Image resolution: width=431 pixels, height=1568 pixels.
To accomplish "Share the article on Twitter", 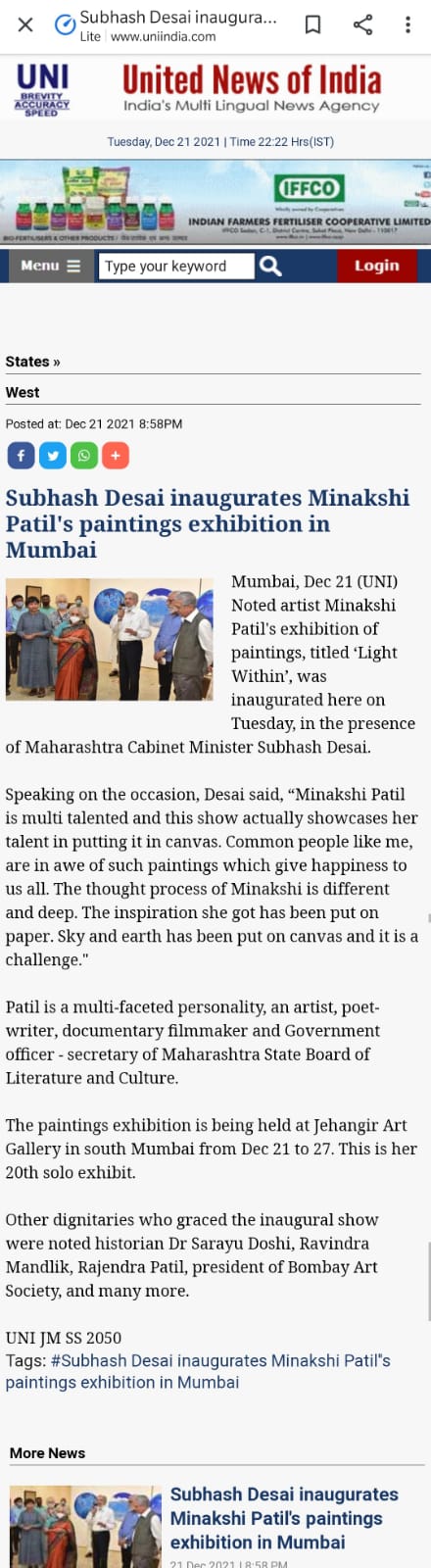I will click(x=52, y=456).
